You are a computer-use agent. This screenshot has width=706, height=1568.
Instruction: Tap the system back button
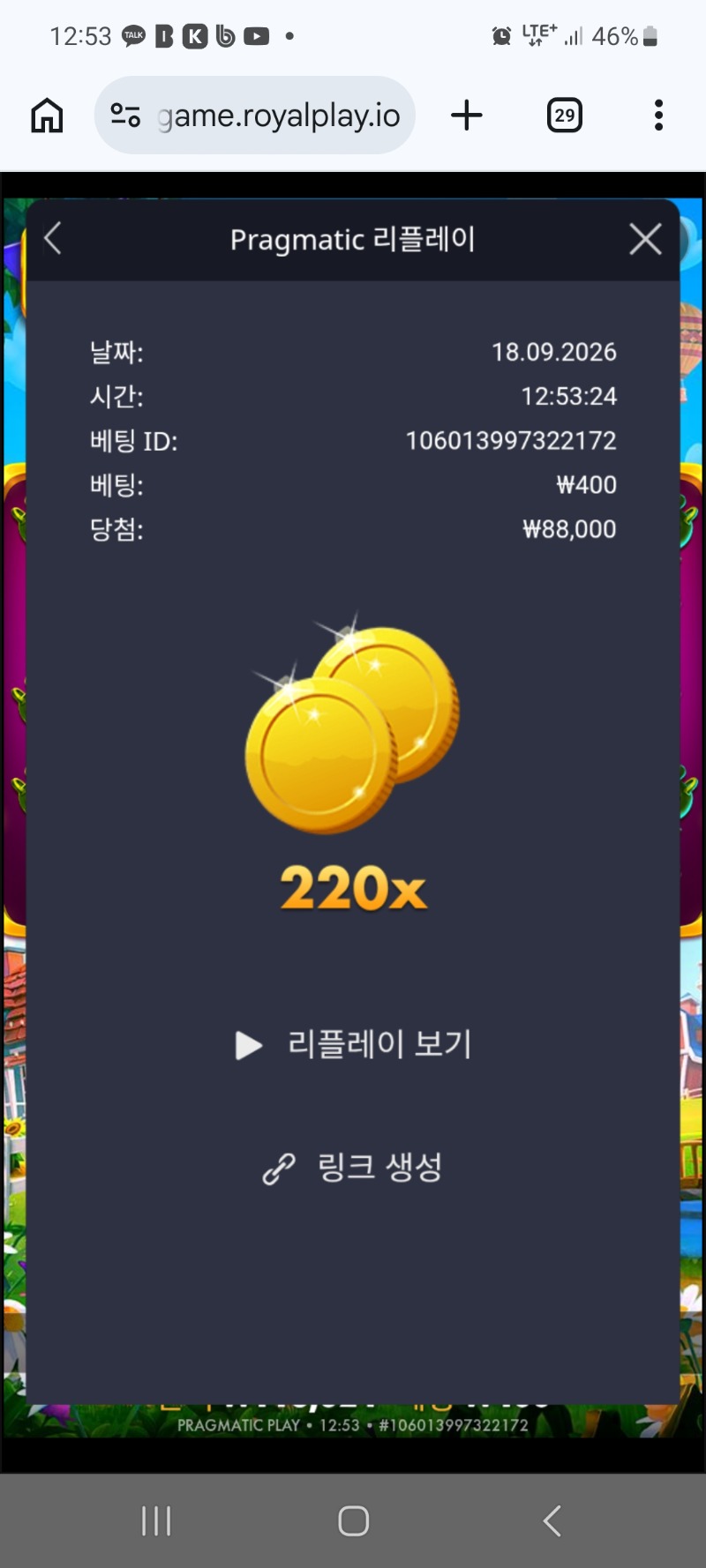click(x=552, y=1521)
